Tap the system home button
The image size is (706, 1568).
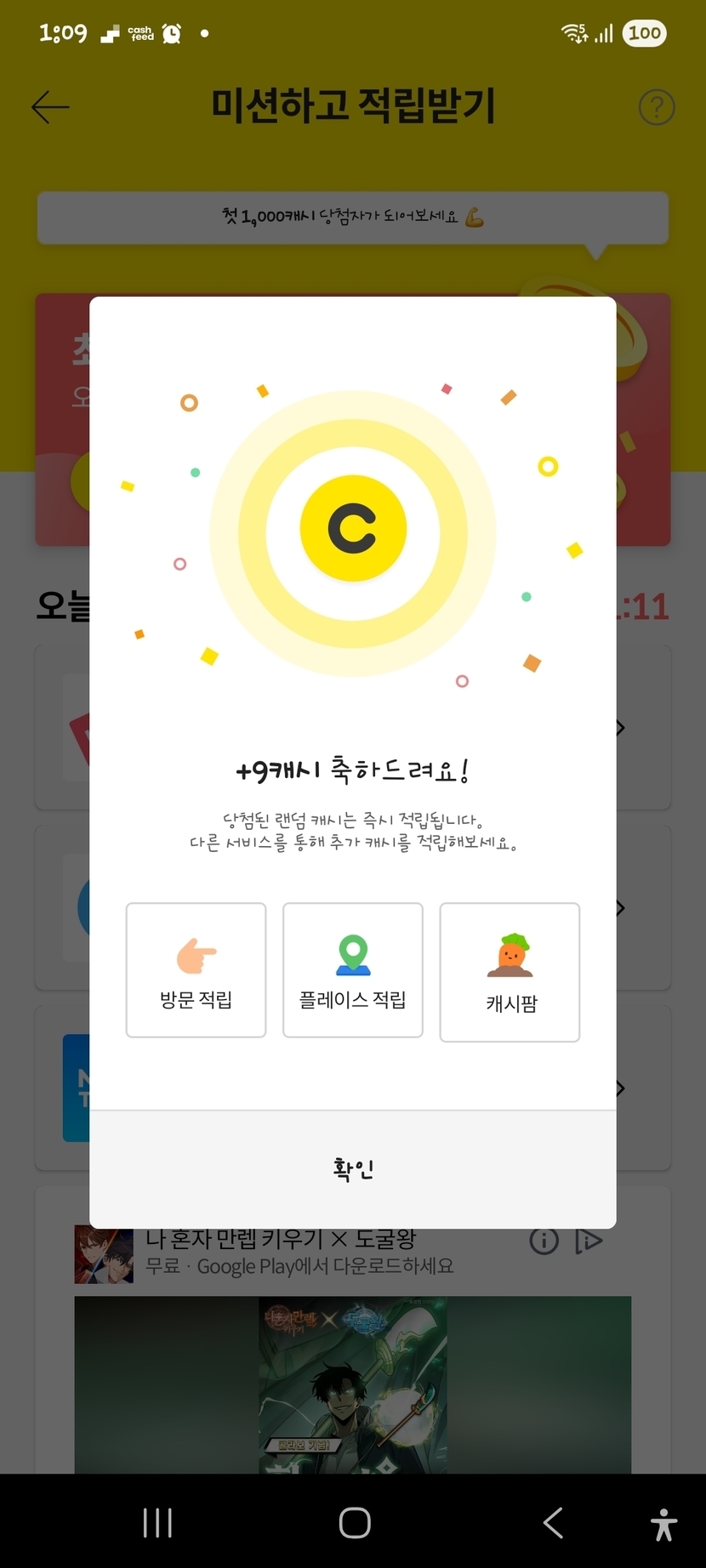(x=355, y=1522)
